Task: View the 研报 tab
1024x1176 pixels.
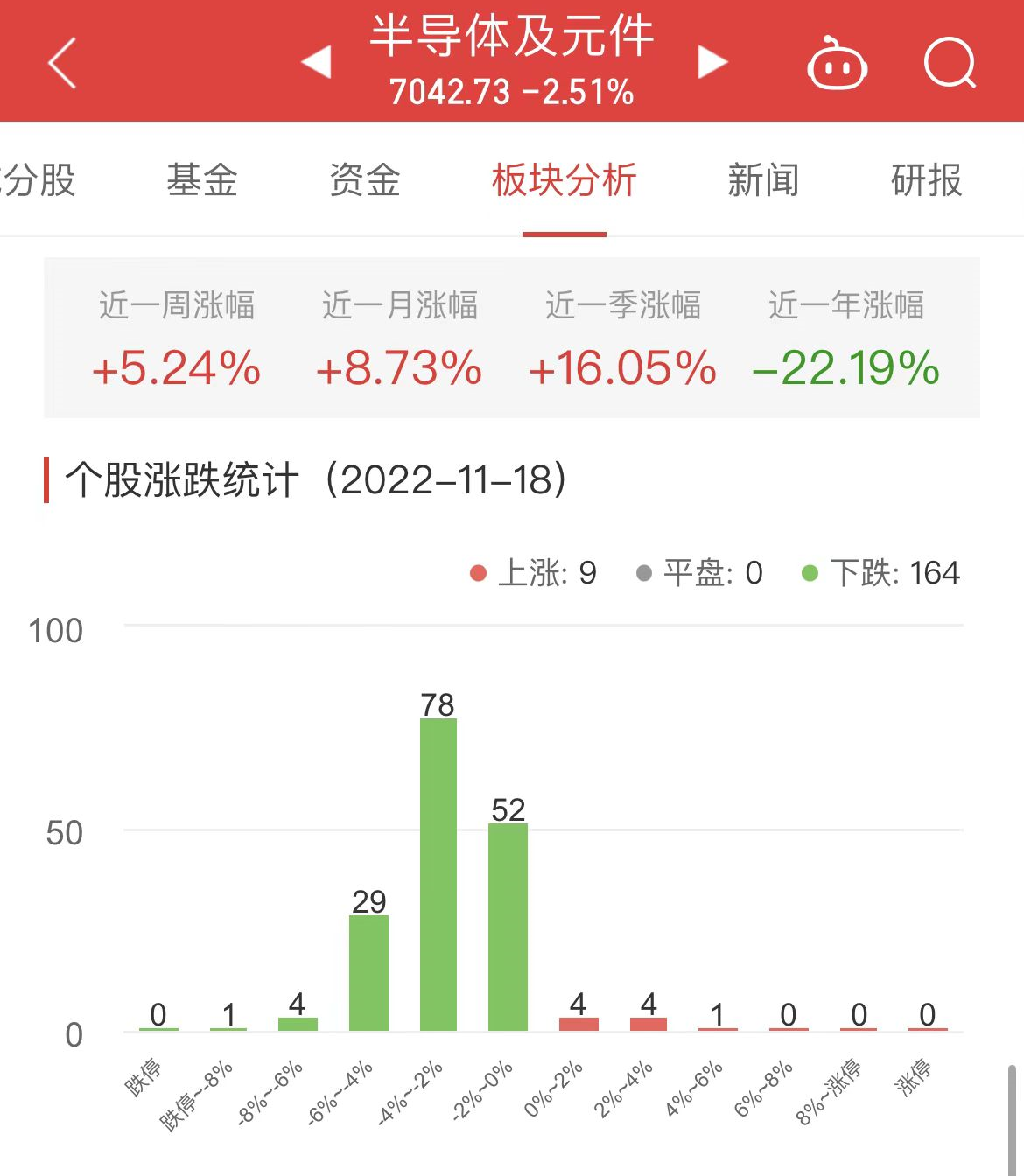Action: pos(926,180)
